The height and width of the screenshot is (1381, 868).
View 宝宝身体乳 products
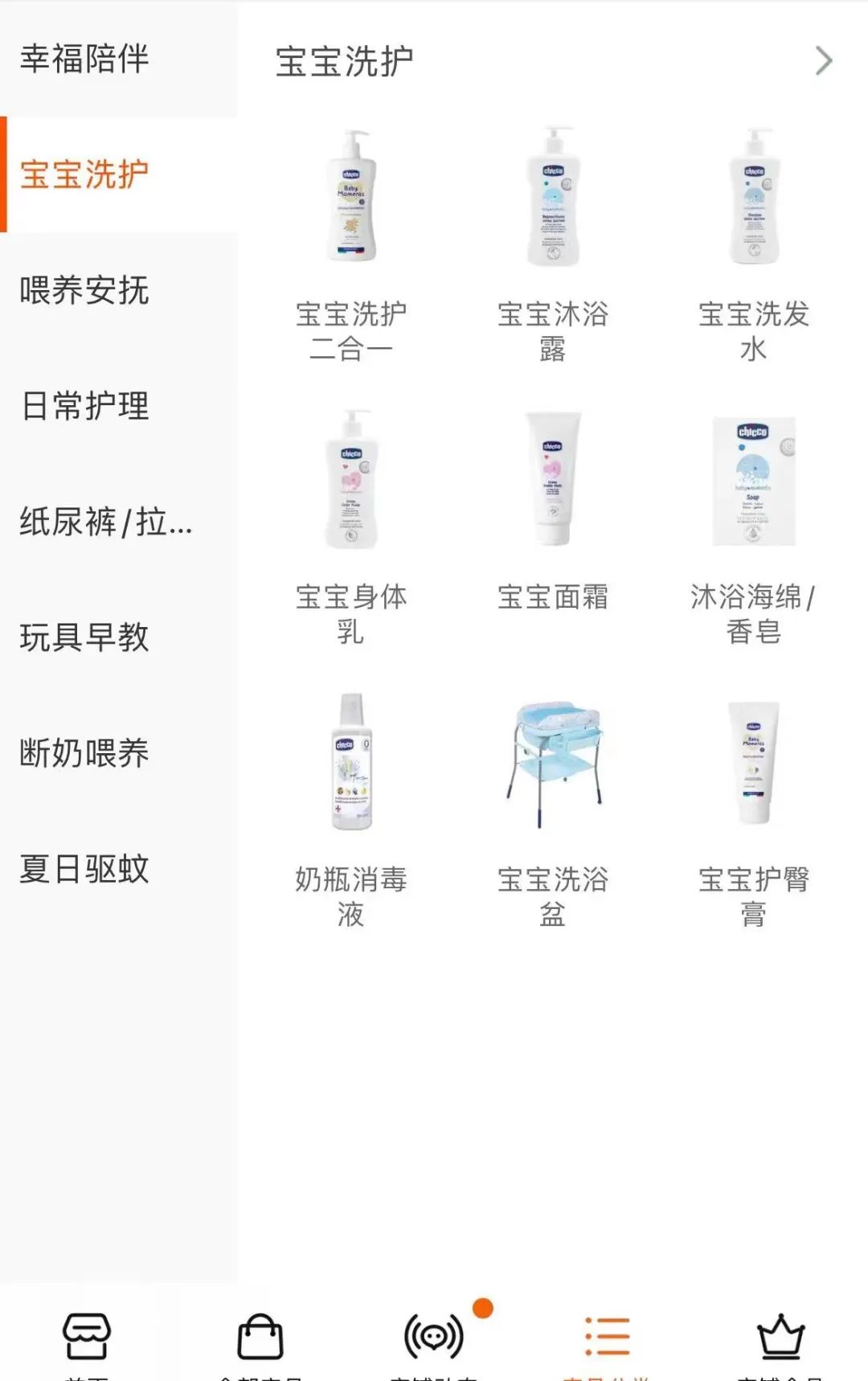pyautogui.click(x=351, y=522)
